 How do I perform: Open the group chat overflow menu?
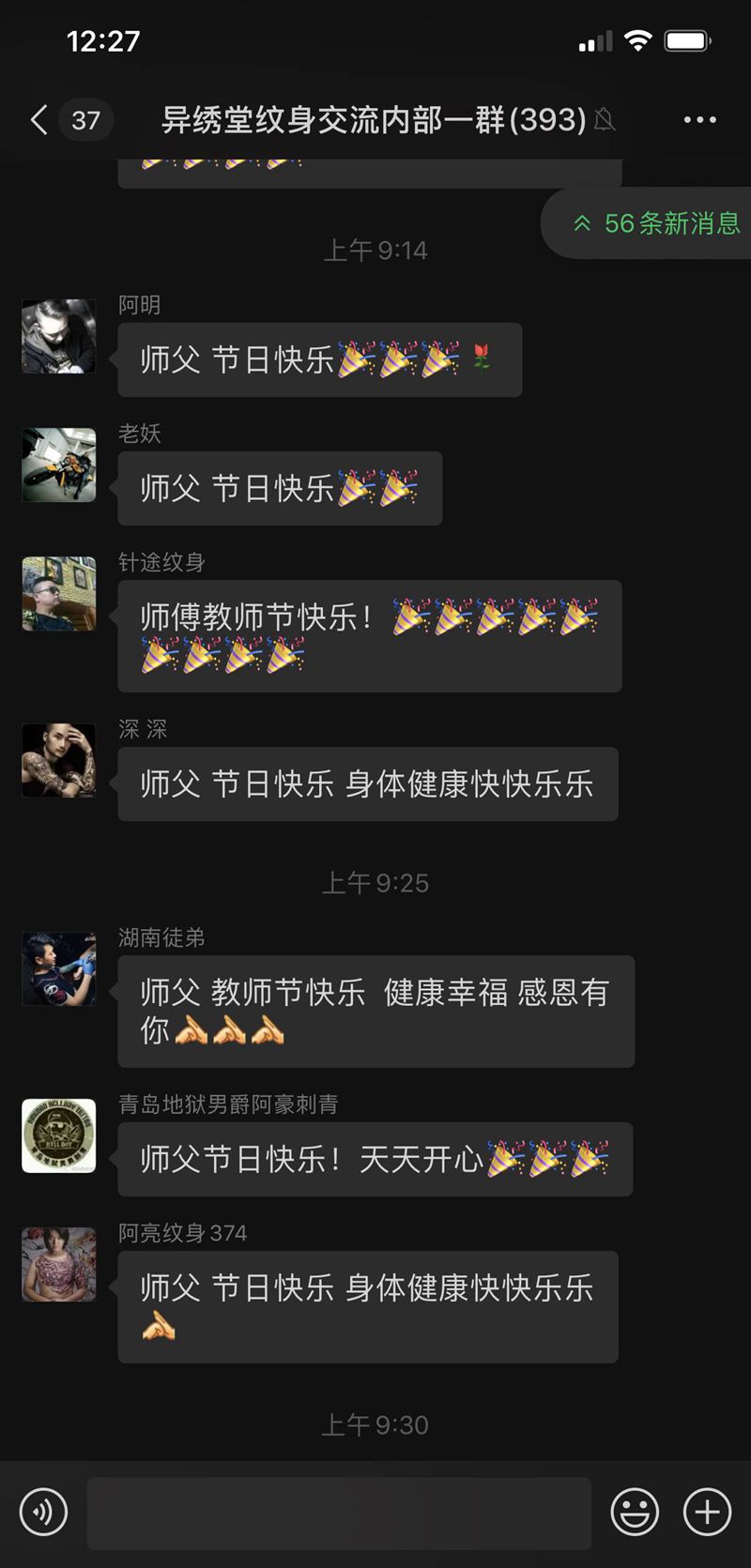point(699,120)
